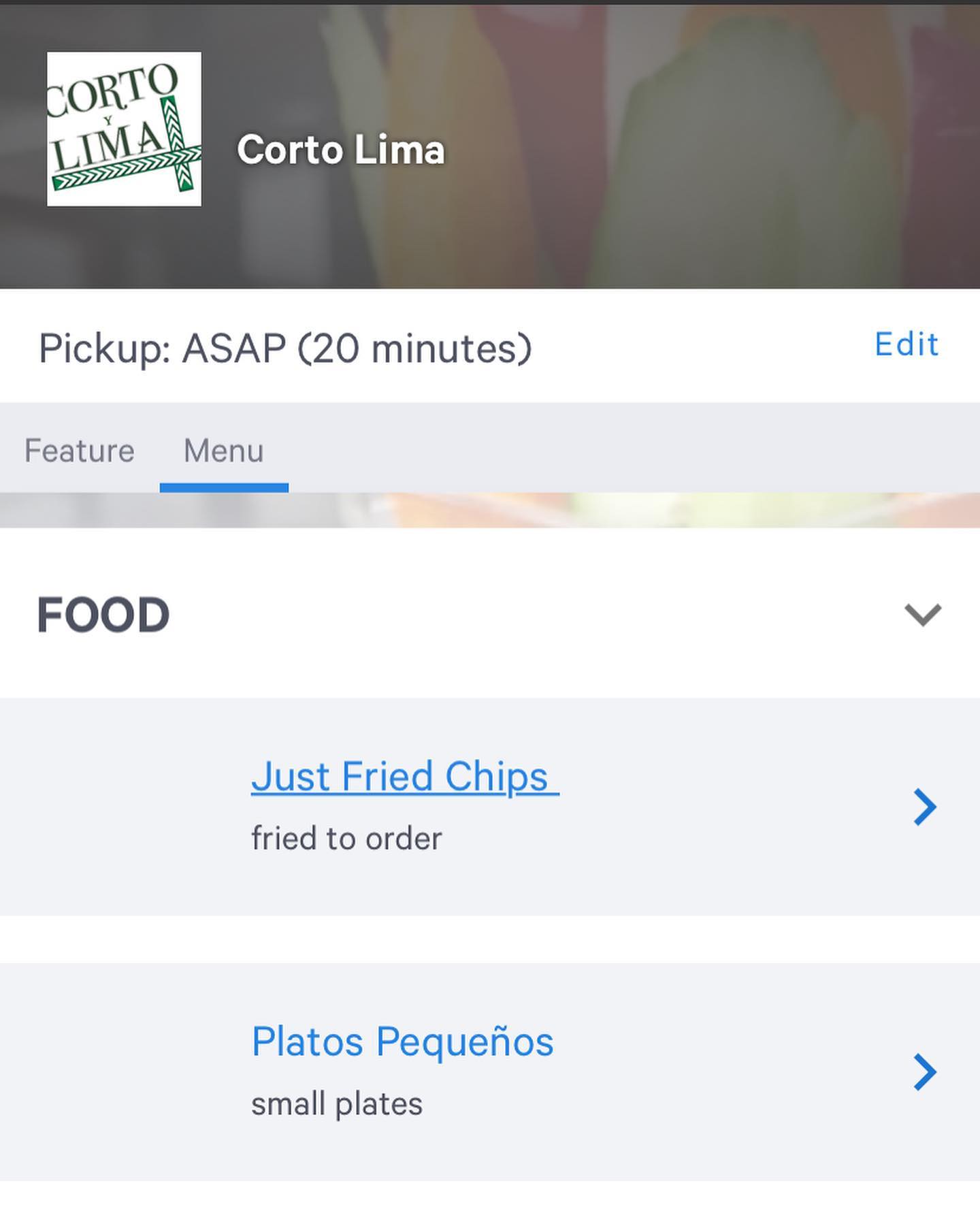Switch to the Feature tab
Viewport: 980px width, 1226px height.
80,451
